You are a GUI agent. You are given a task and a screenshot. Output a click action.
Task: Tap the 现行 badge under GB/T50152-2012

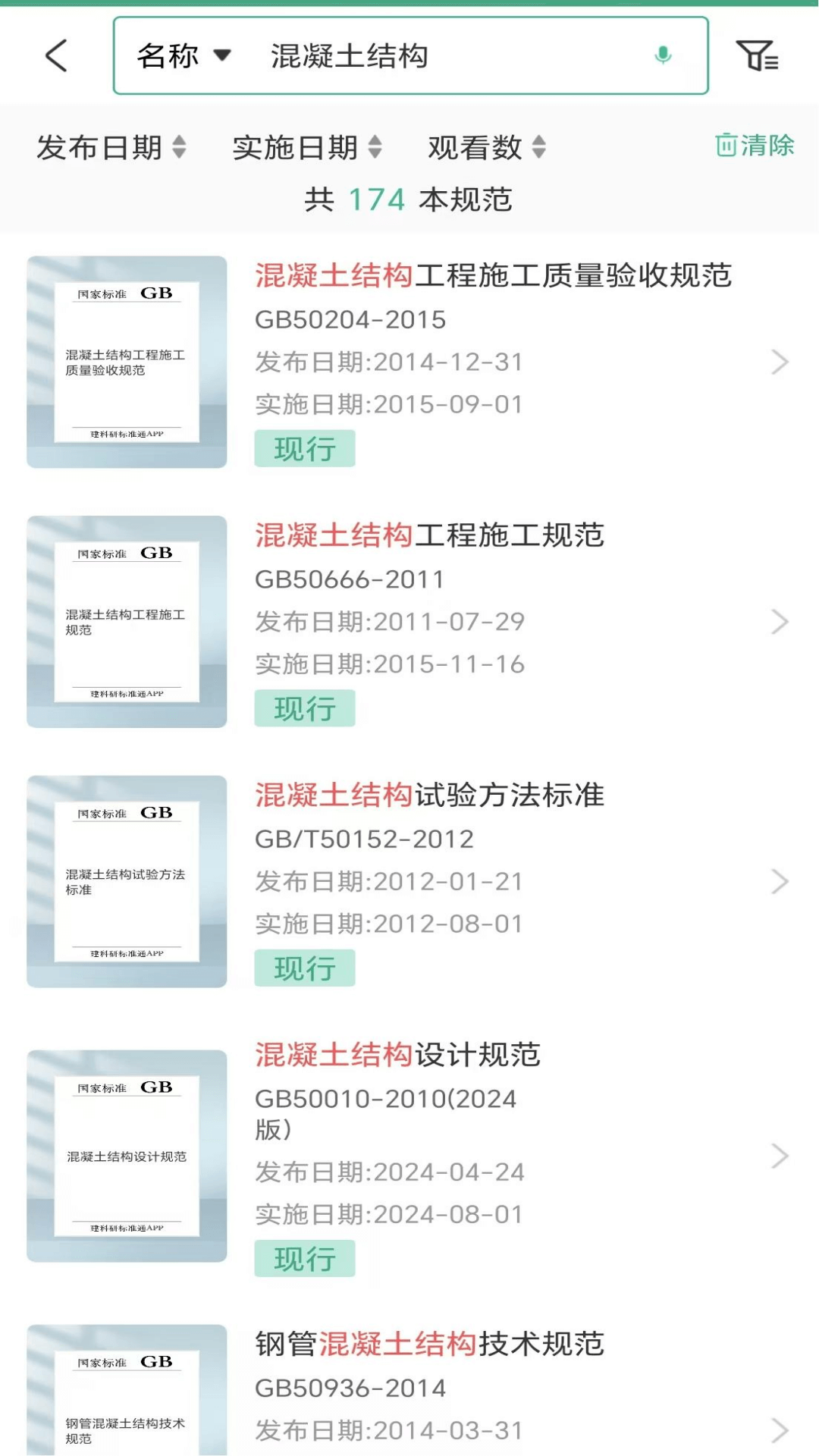(305, 968)
